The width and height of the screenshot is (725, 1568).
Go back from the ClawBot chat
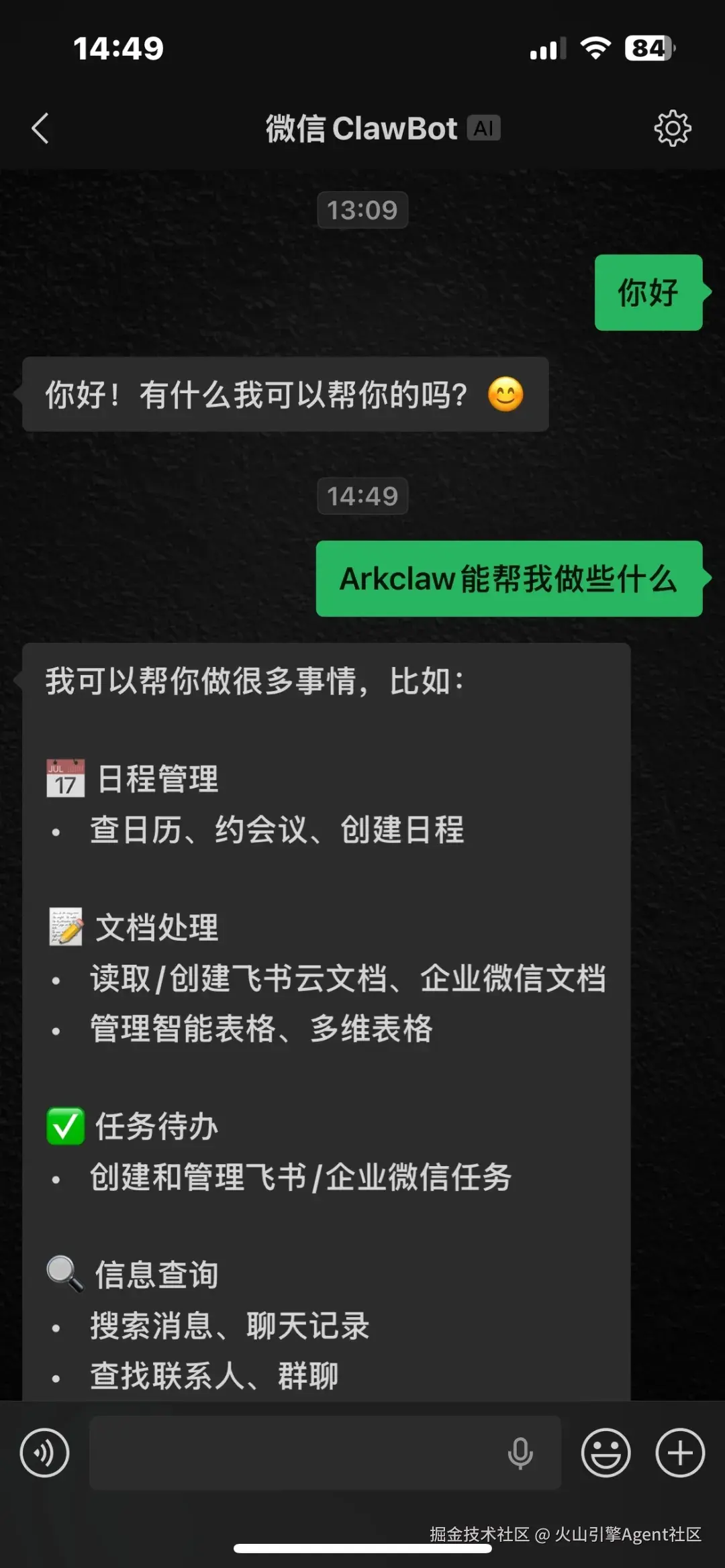(x=40, y=128)
